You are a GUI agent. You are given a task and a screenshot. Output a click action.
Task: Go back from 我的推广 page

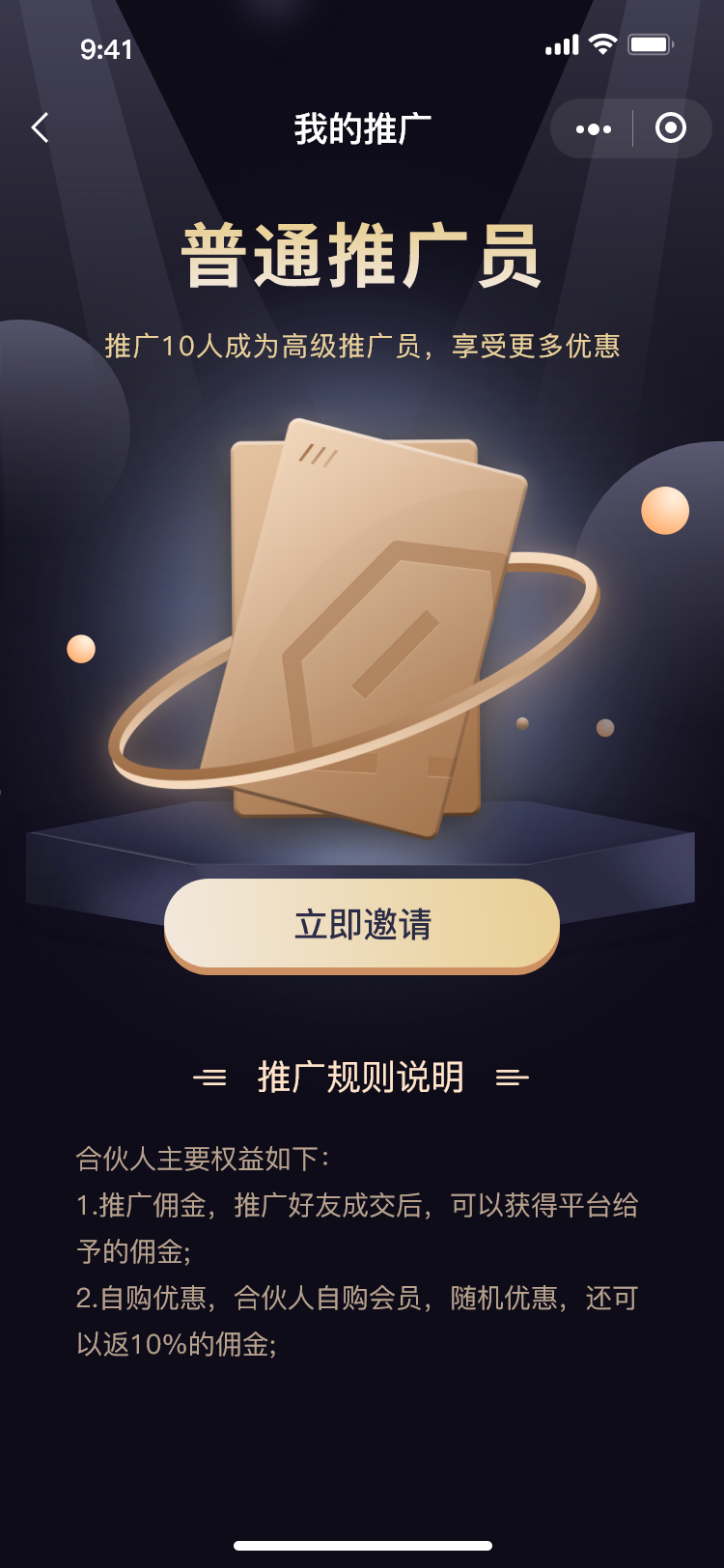point(41,127)
